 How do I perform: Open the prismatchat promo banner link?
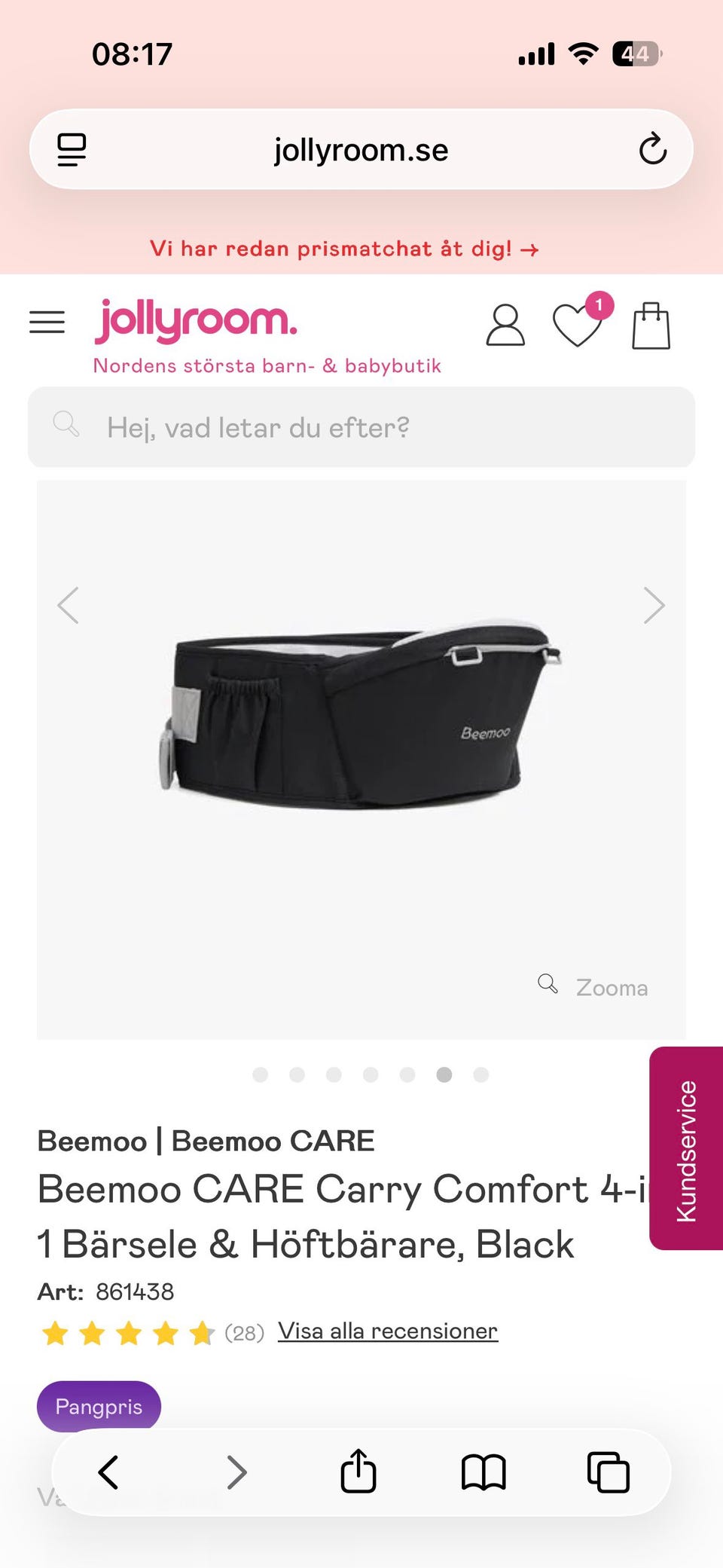coord(344,249)
